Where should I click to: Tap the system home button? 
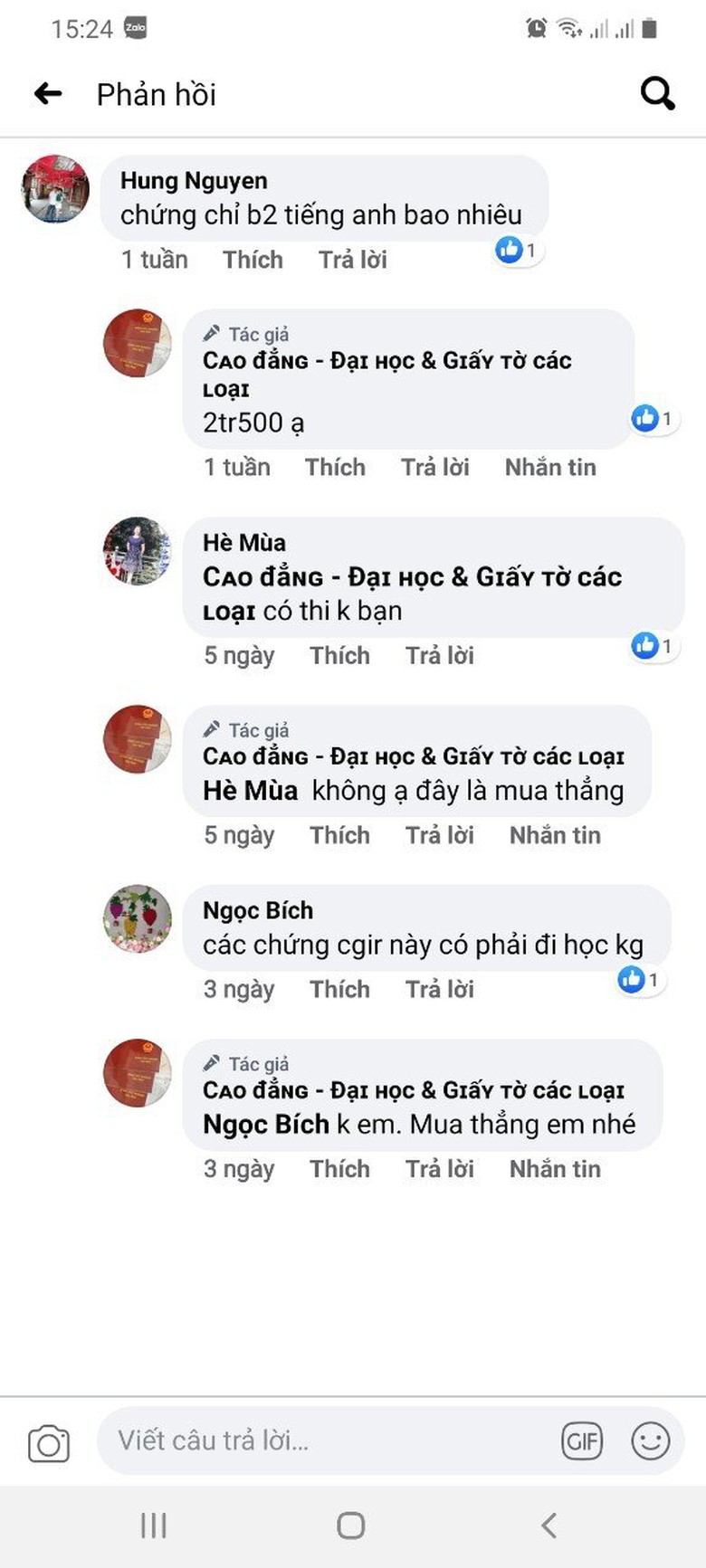pos(350,1525)
